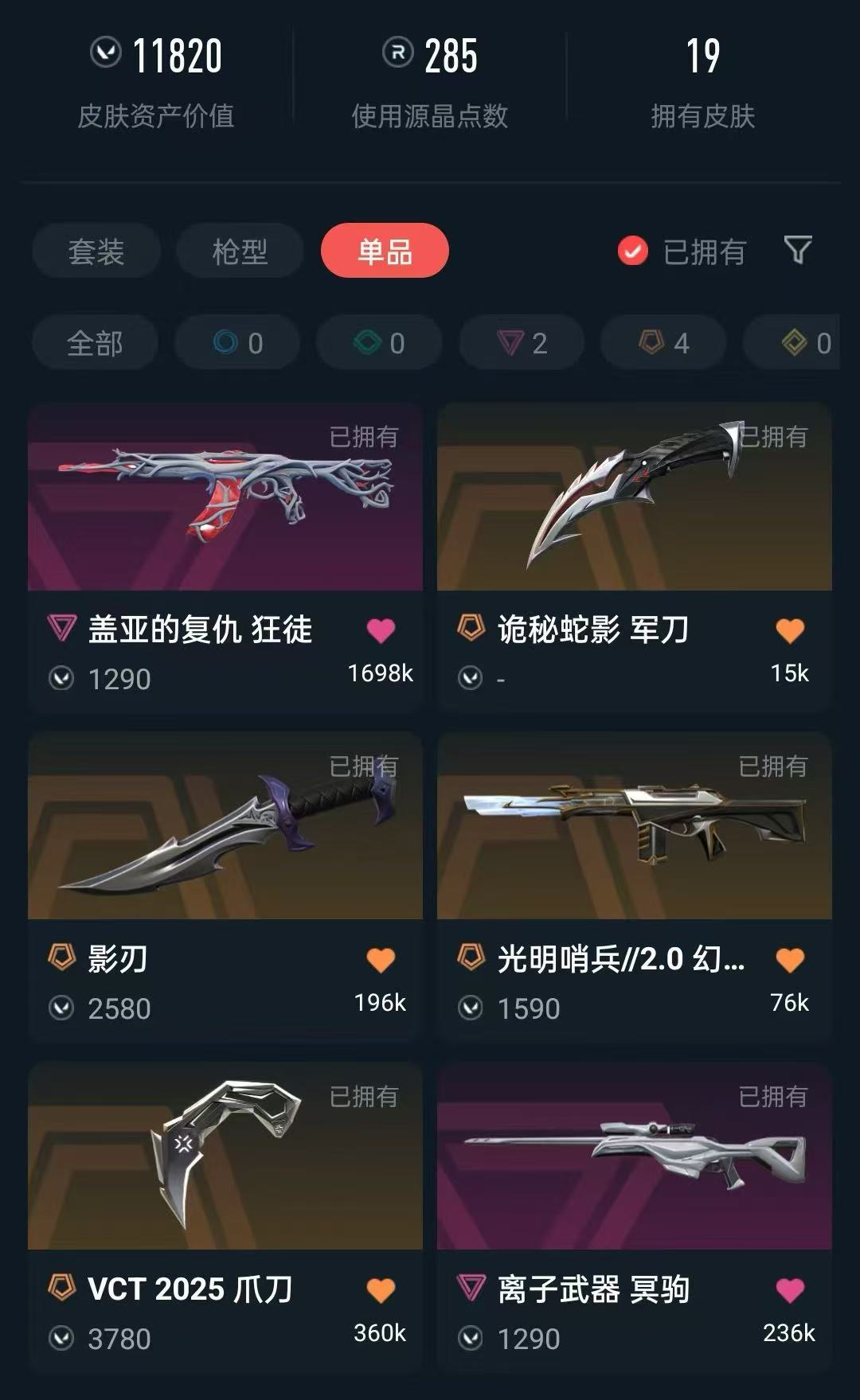Like the 盖亚的复仇 狂徒 skin

pos(381,630)
